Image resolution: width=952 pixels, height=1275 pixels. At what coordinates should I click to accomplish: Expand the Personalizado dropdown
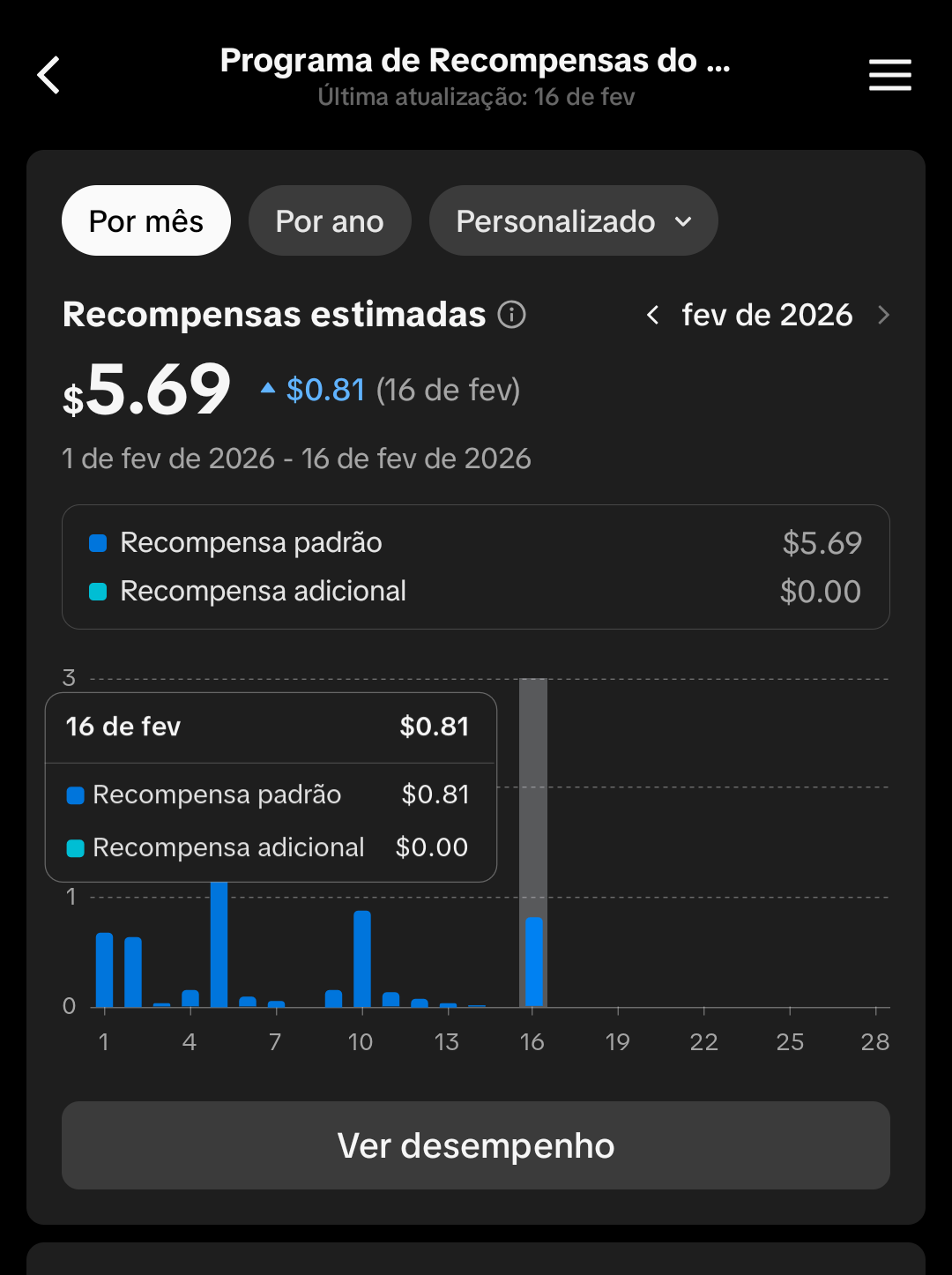573,220
